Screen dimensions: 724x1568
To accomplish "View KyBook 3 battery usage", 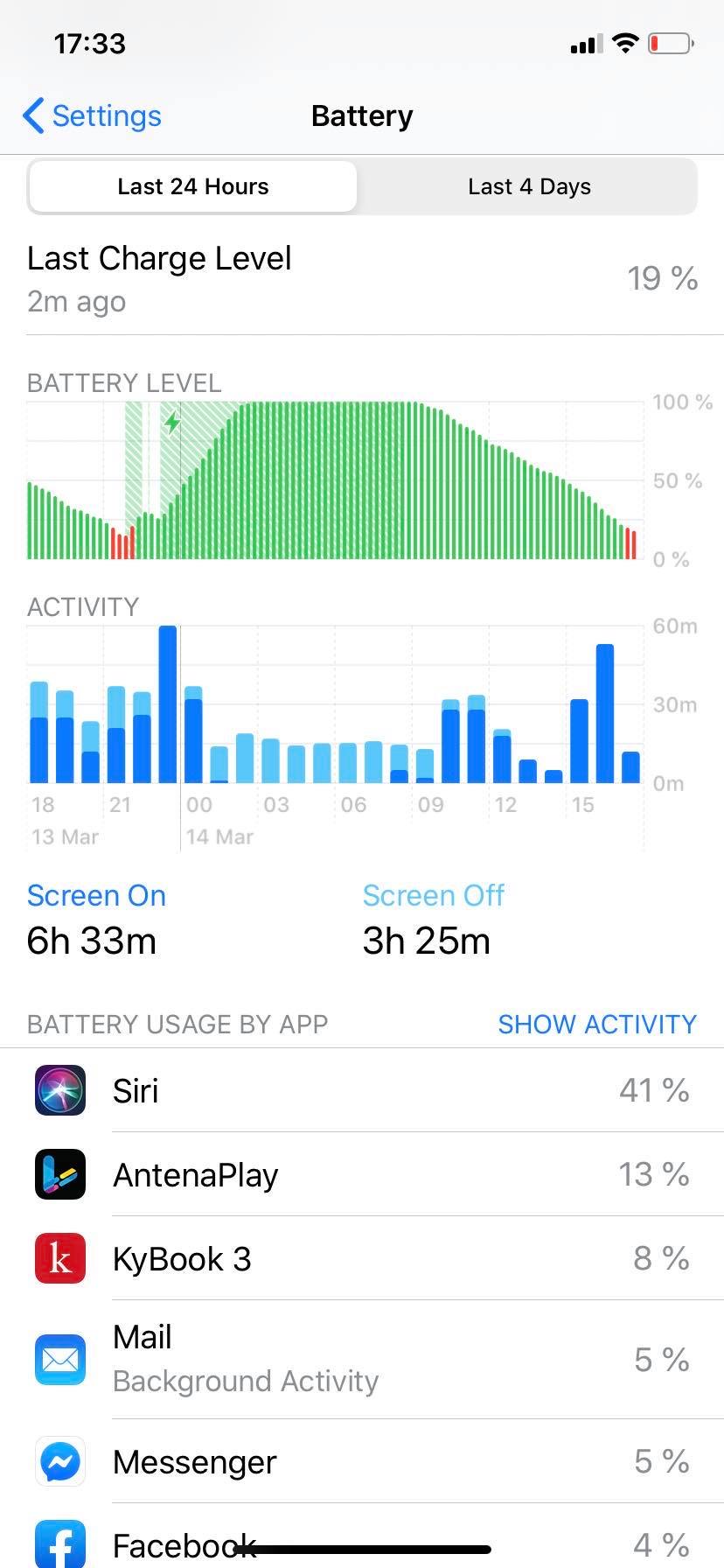I will (x=362, y=1258).
